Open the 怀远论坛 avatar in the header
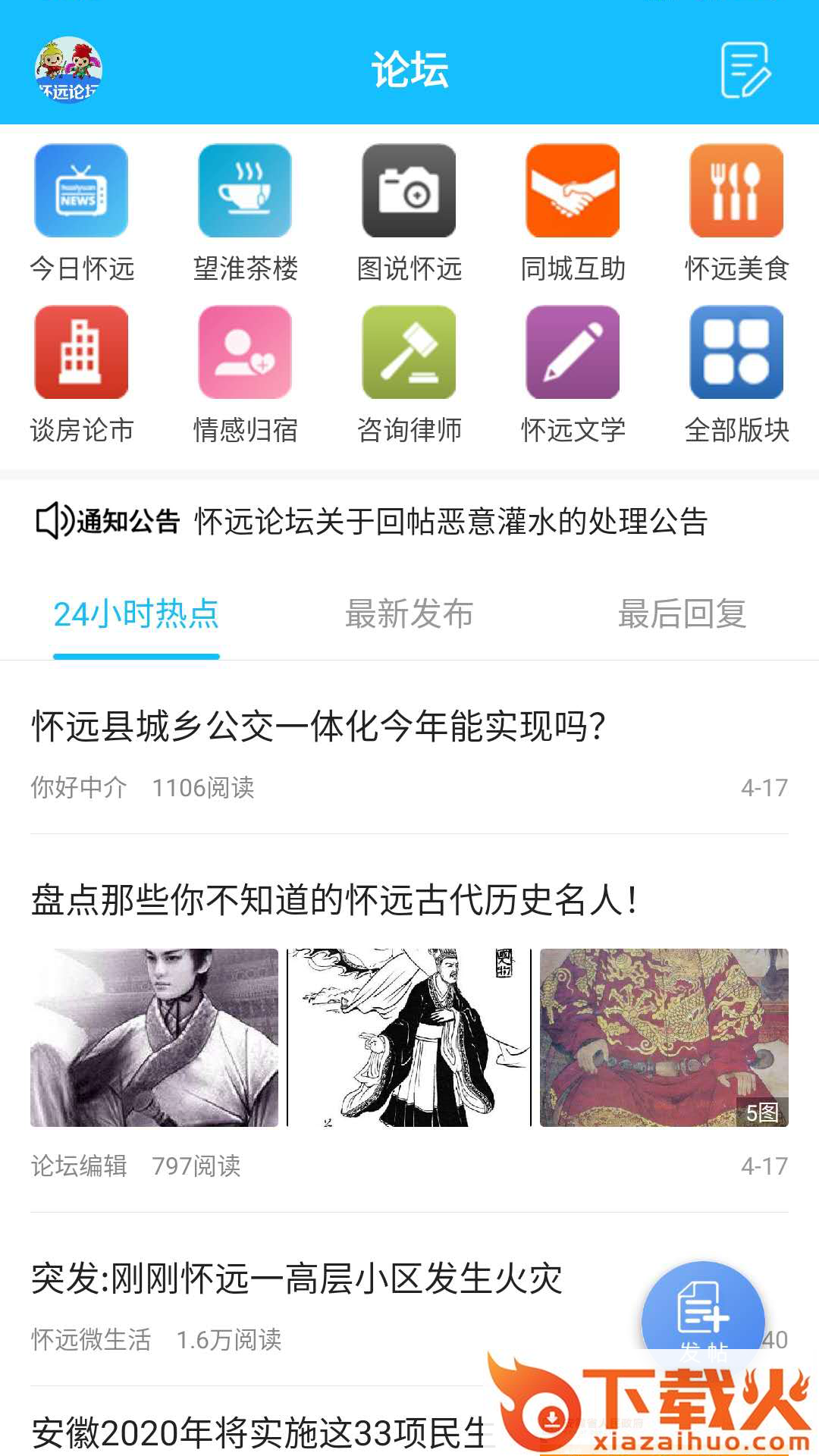The width and height of the screenshot is (819, 1456). click(x=68, y=70)
